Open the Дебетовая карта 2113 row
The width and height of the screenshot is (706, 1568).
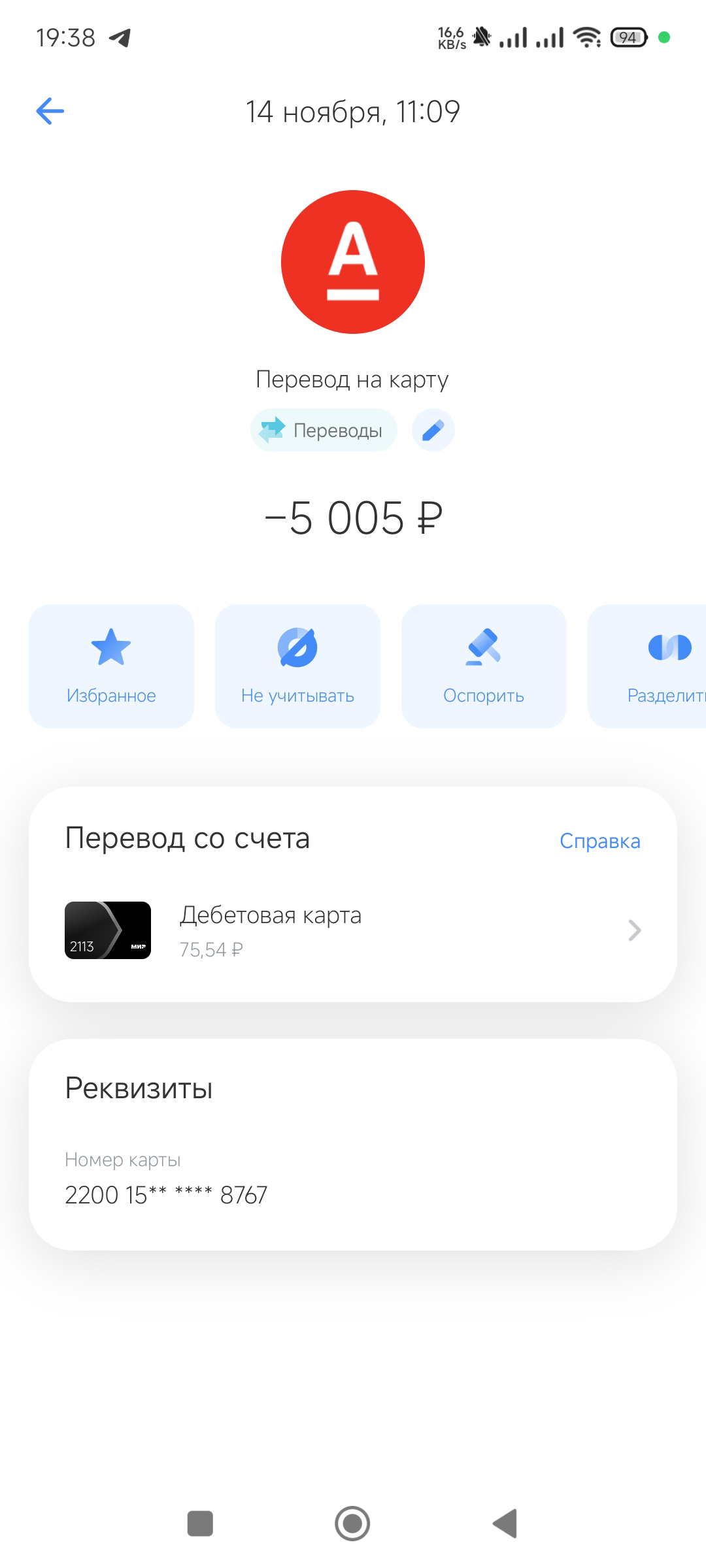click(353, 930)
